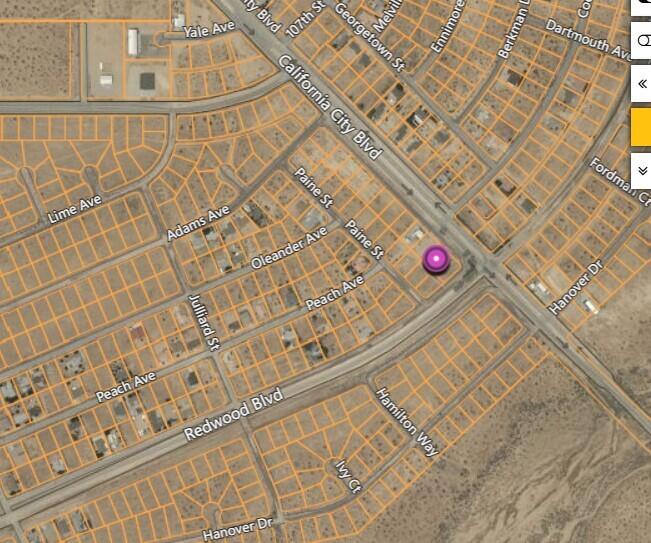Expand the panel with double-down chevron
This screenshot has height=543, width=651.
(x=642, y=170)
